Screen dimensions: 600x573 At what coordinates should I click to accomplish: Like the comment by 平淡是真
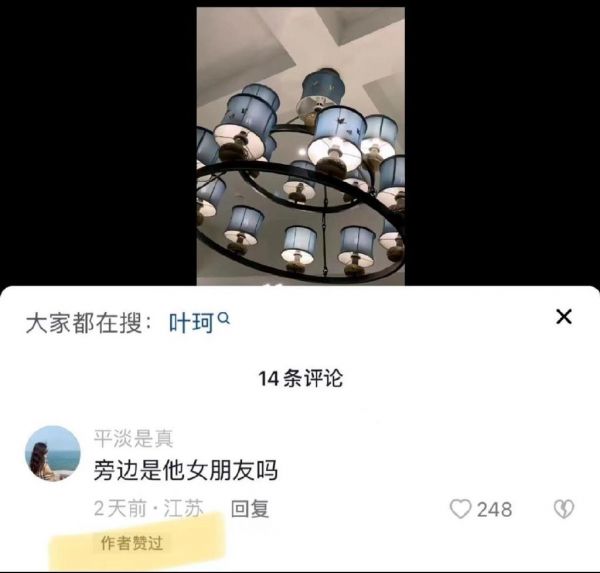click(x=461, y=509)
